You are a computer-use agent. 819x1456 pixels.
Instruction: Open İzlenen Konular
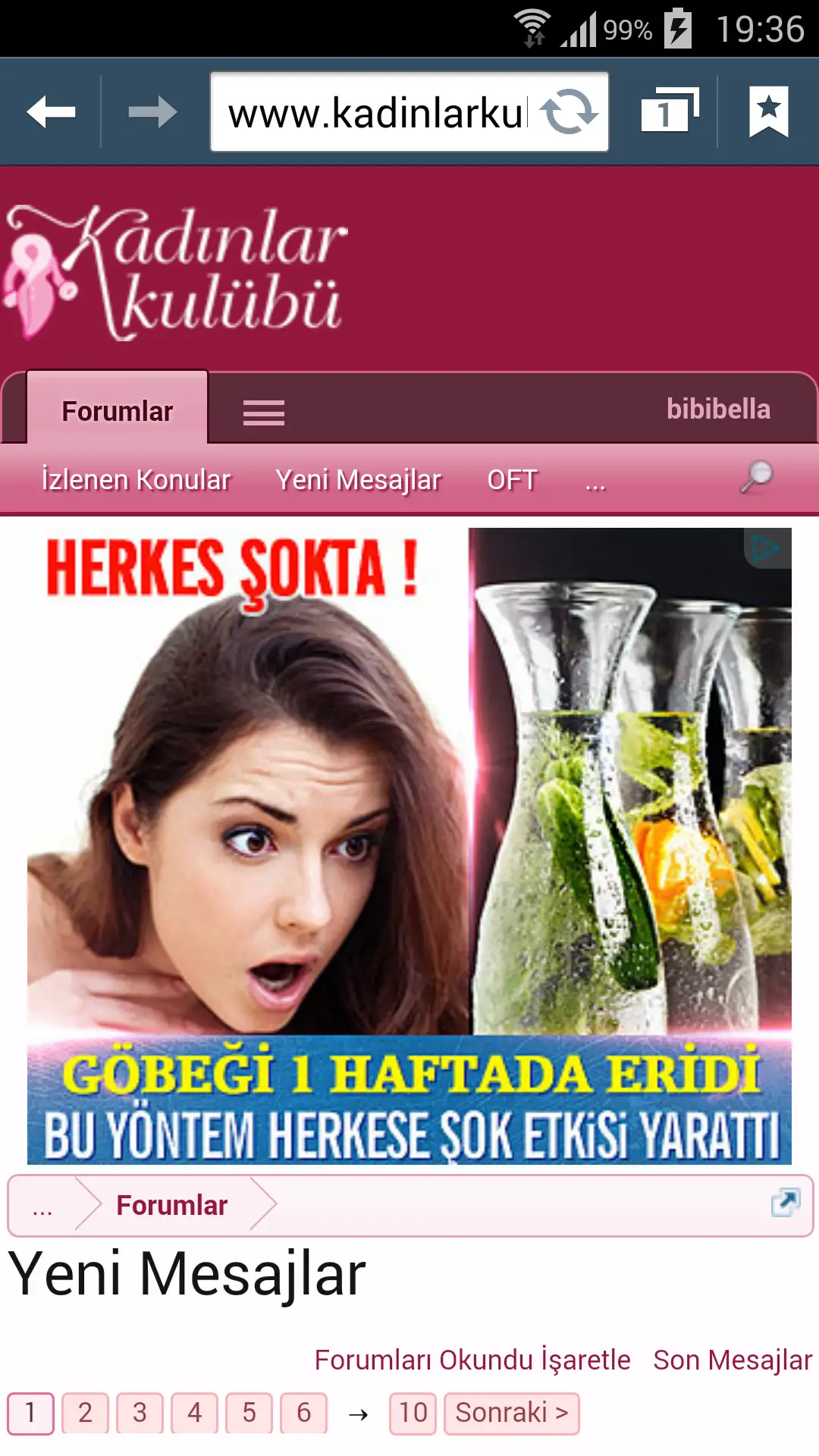[x=136, y=480]
